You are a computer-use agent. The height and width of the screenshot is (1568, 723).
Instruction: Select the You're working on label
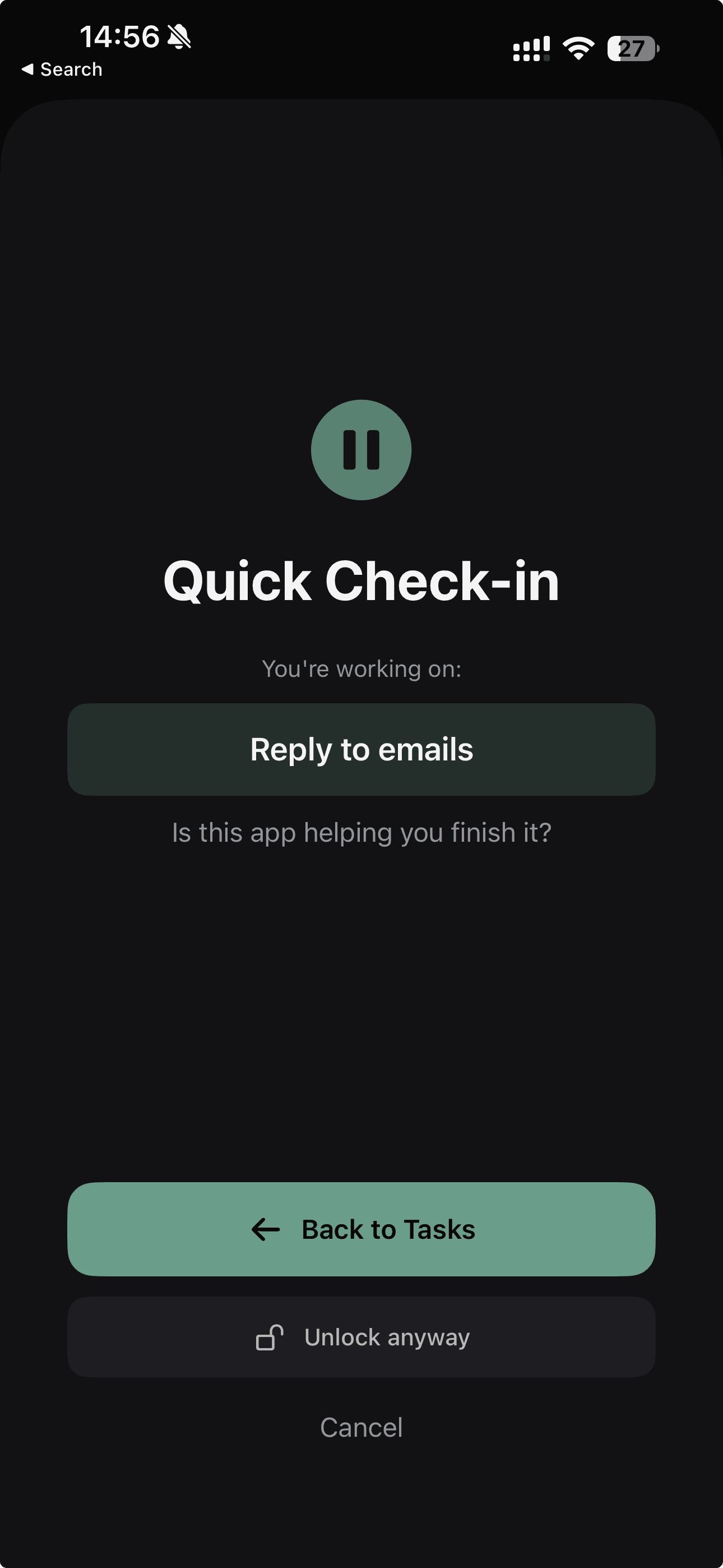[x=361, y=668]
